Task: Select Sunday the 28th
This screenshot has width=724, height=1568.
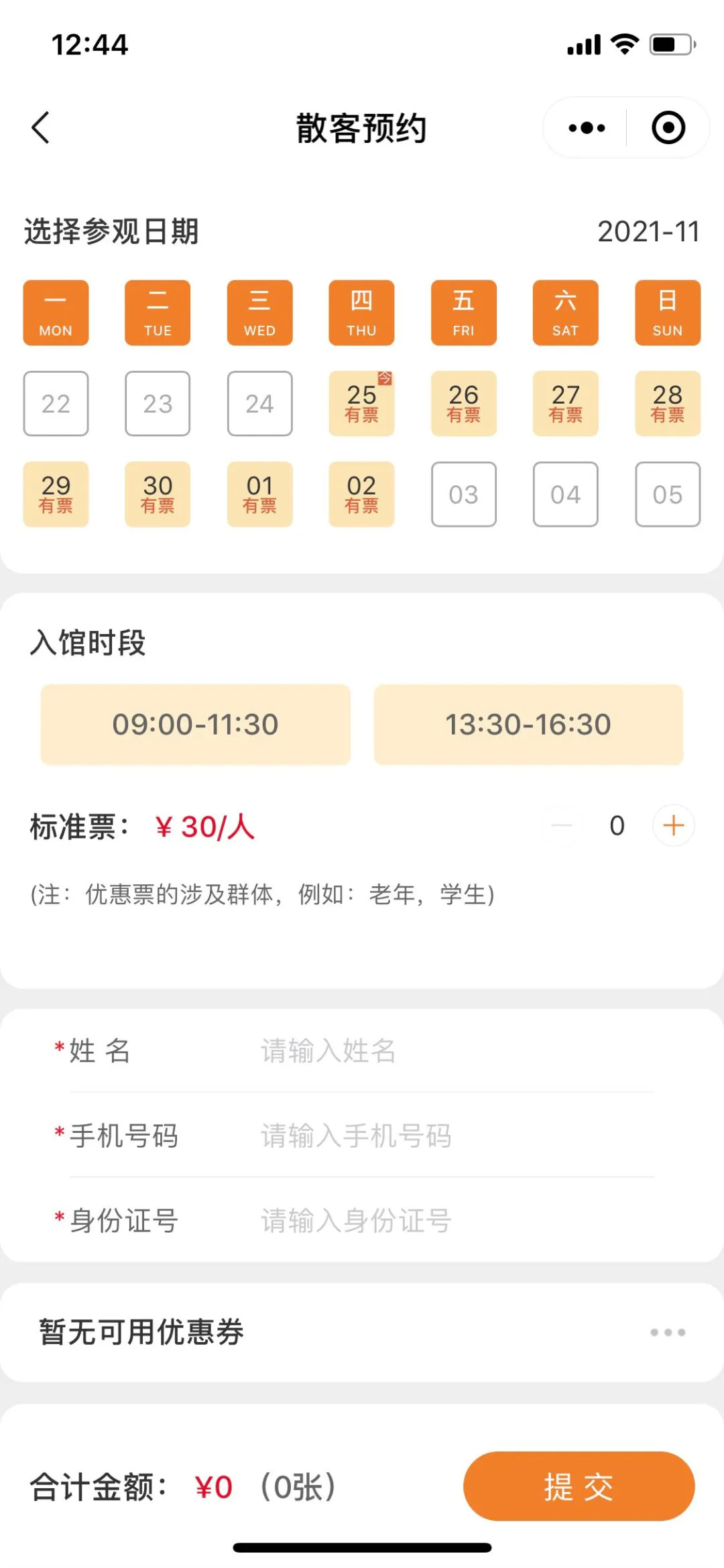Action: click(667, 404)
